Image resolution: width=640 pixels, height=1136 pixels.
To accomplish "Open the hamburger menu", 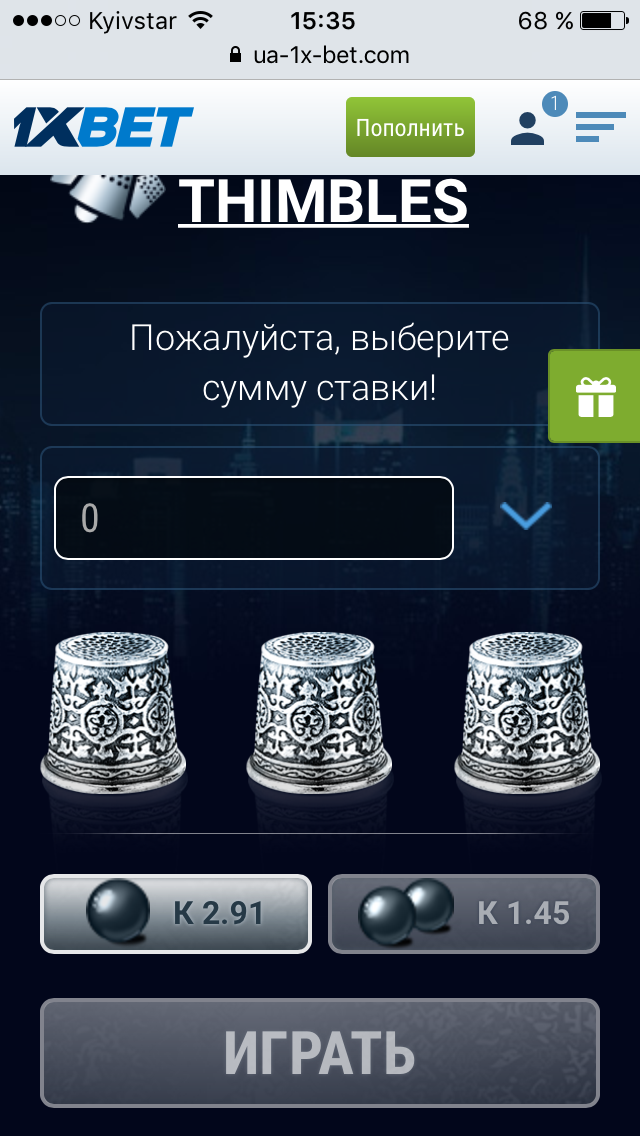I will click(x=600, y=127).
